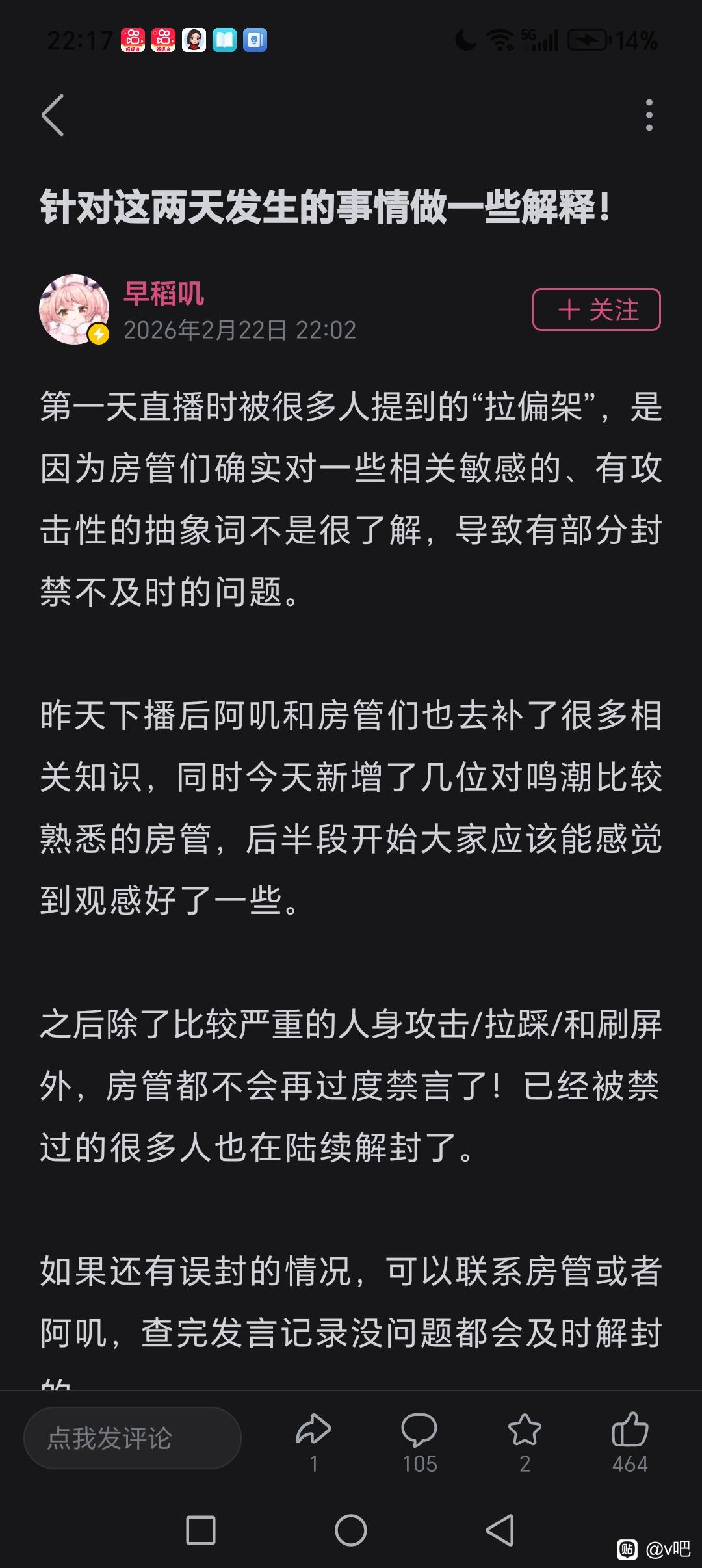Open recent apps from navigation bar
The image size is (702, 1568).
[201, 1530]
